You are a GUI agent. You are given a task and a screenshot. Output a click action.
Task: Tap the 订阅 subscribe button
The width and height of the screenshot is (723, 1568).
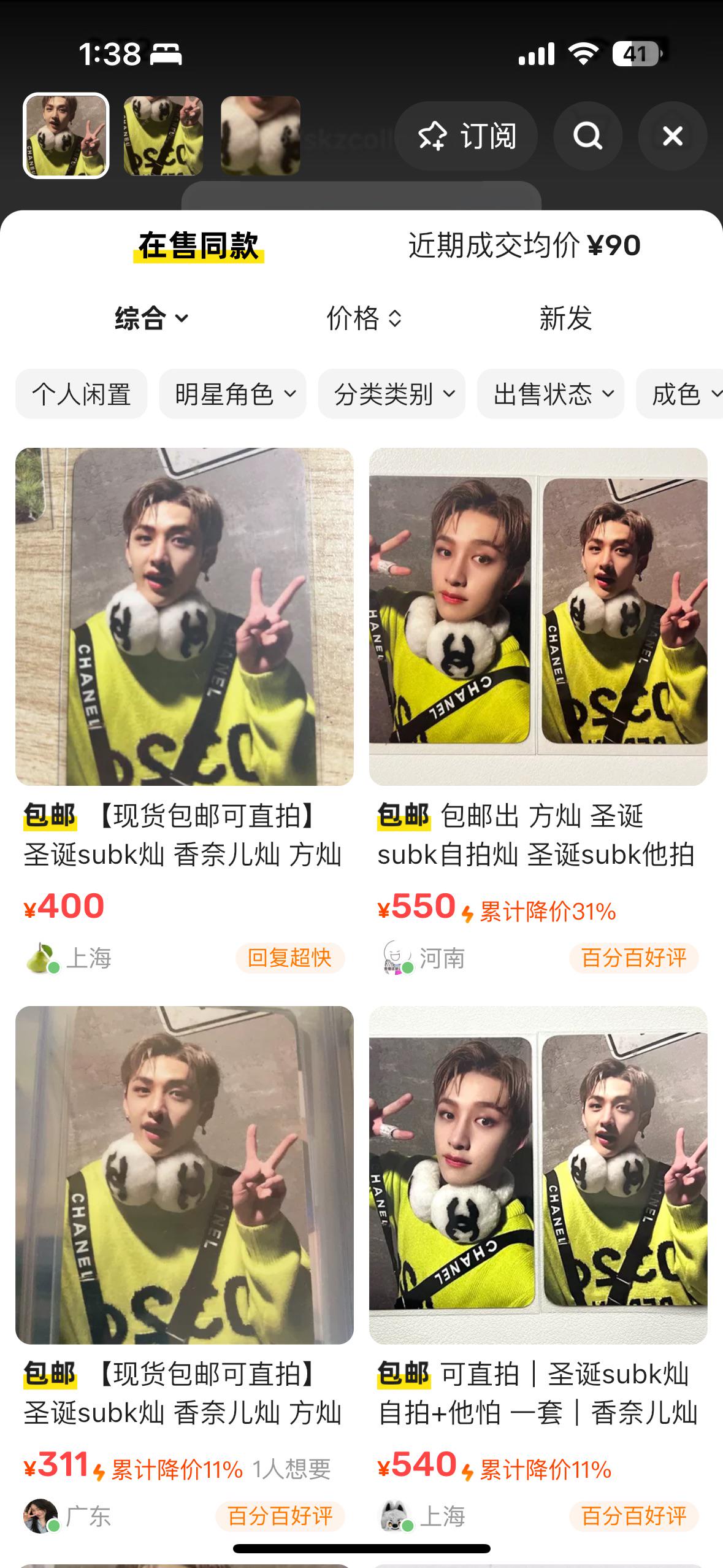coord(466,136)
